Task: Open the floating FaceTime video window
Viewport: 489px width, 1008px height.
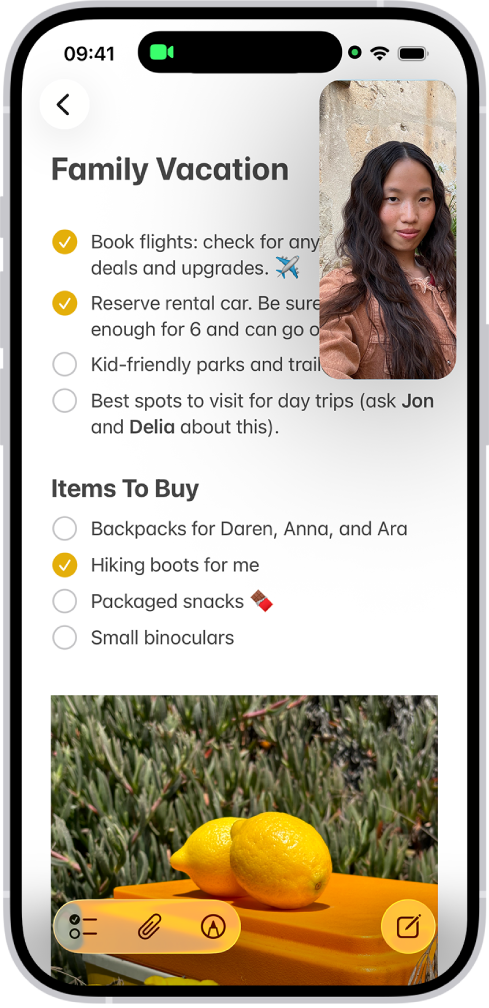Action: [388, 230]
